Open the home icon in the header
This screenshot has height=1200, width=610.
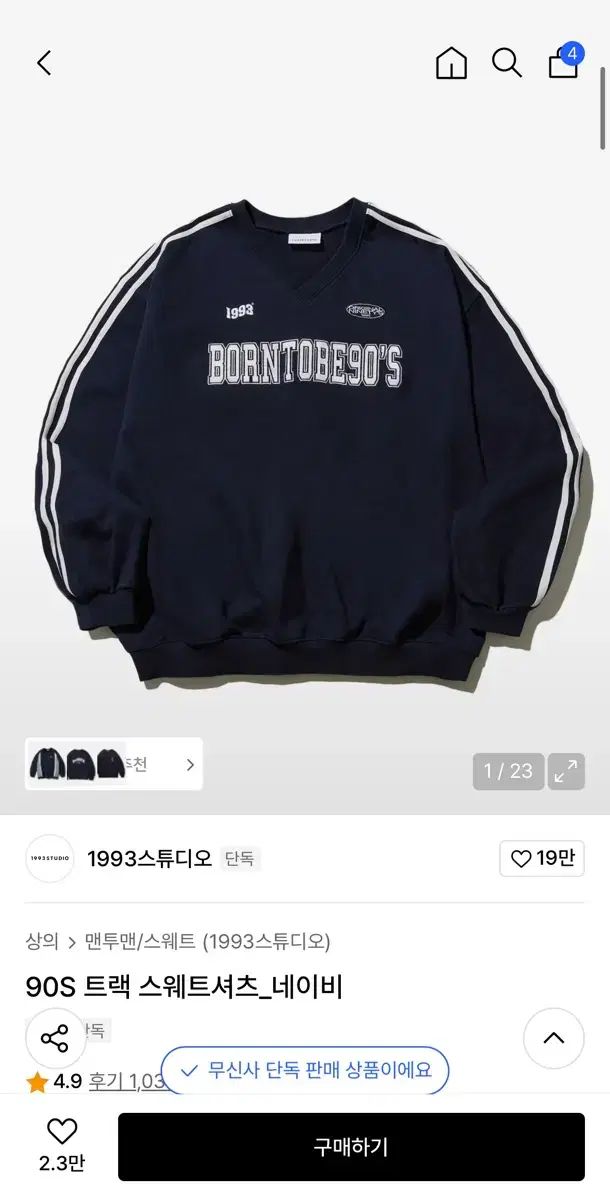(451, 63)
